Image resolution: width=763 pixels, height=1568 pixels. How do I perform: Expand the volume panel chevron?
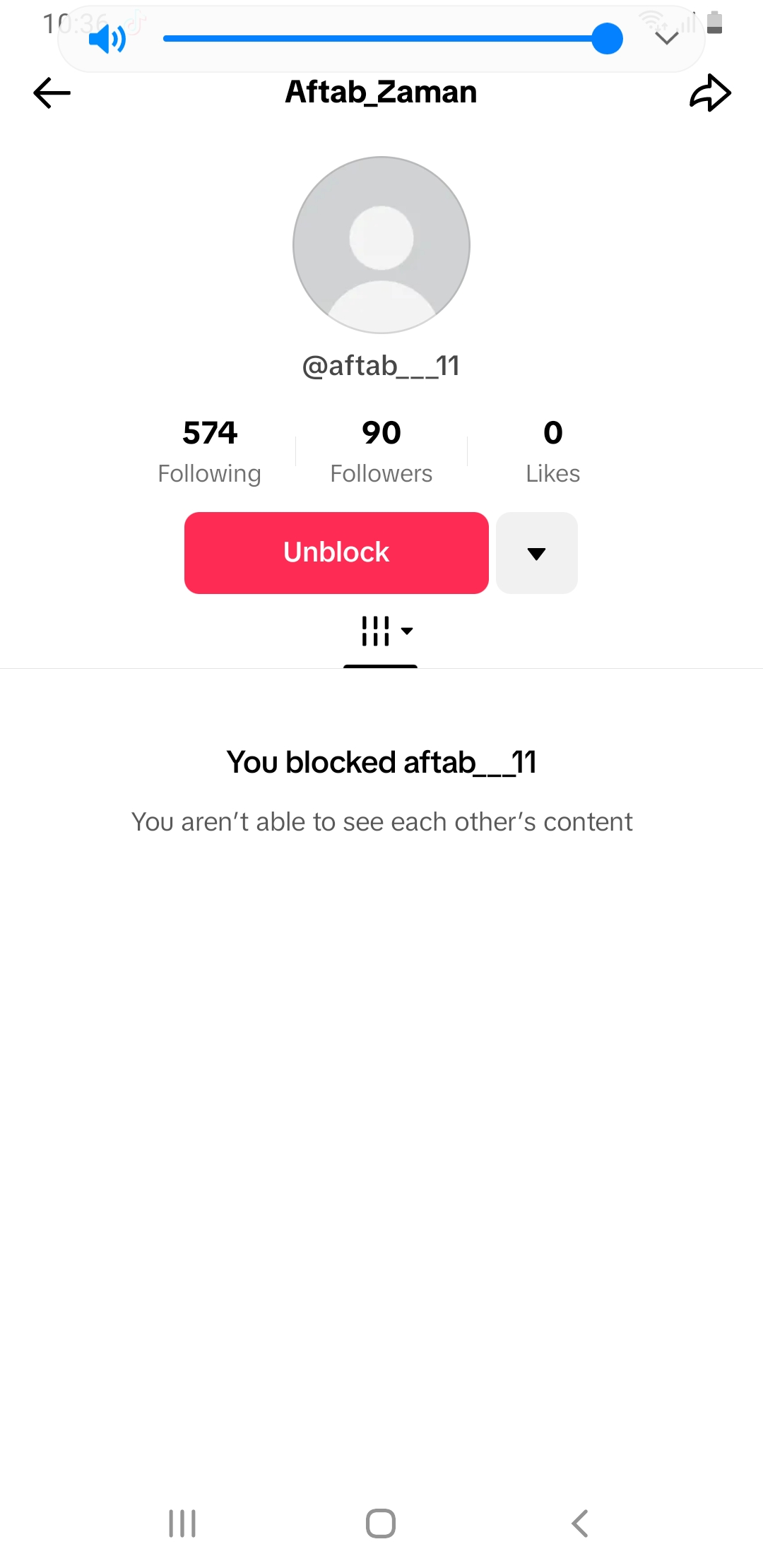[x=666, y=38]
